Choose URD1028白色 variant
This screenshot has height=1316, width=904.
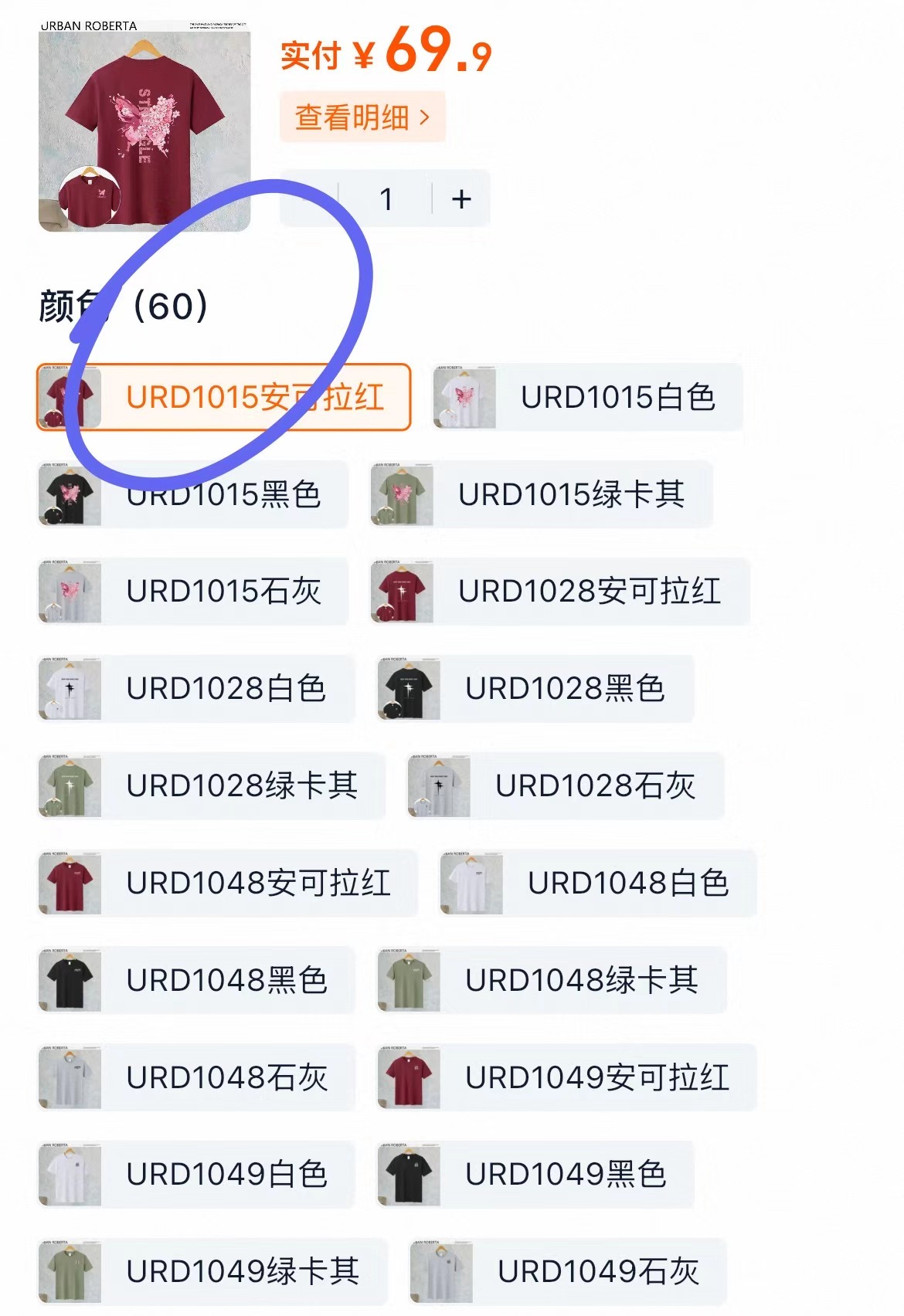pyautogui.click(x=196, y=689)
